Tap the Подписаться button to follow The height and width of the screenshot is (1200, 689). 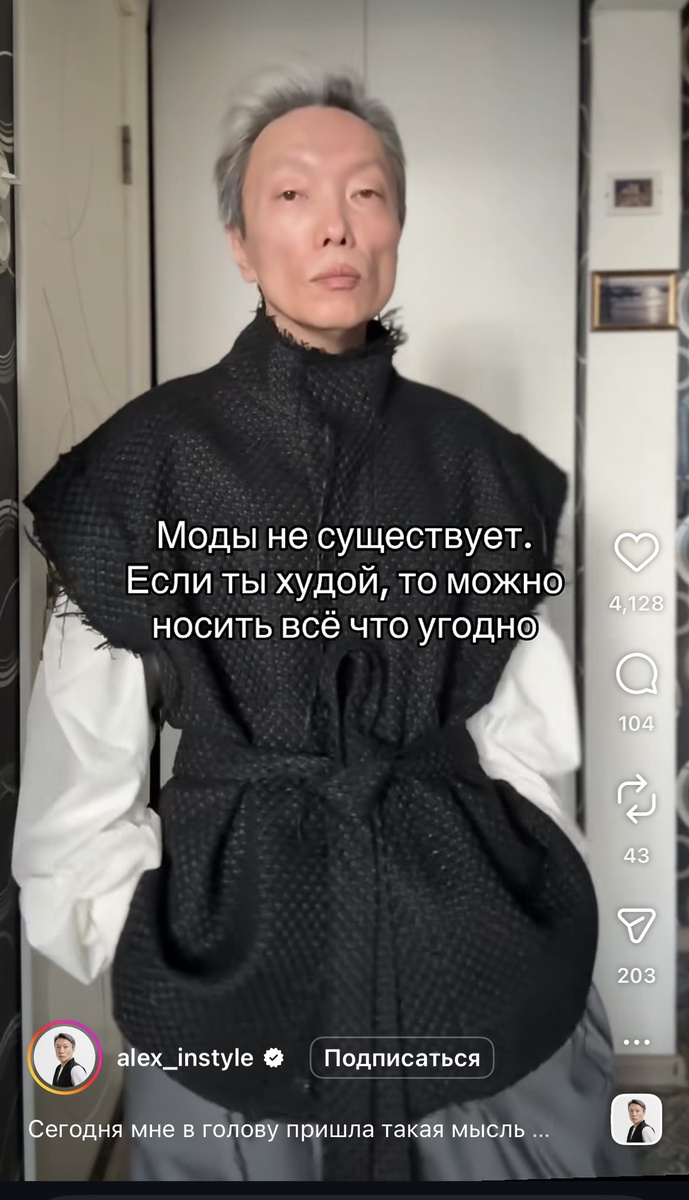(402, 1058)
